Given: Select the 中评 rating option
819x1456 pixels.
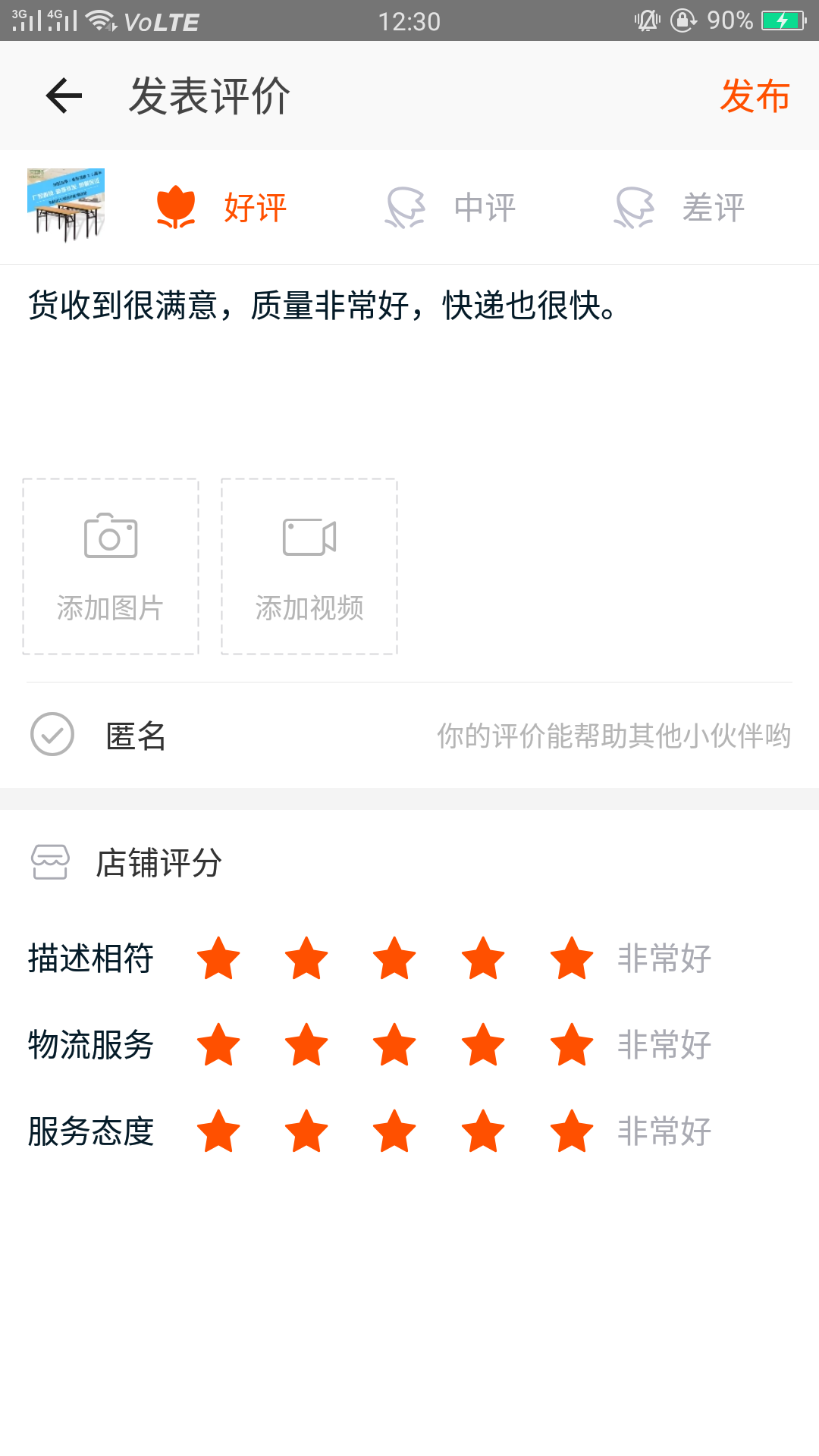Looking at the screenshot, I should point(450,207).
